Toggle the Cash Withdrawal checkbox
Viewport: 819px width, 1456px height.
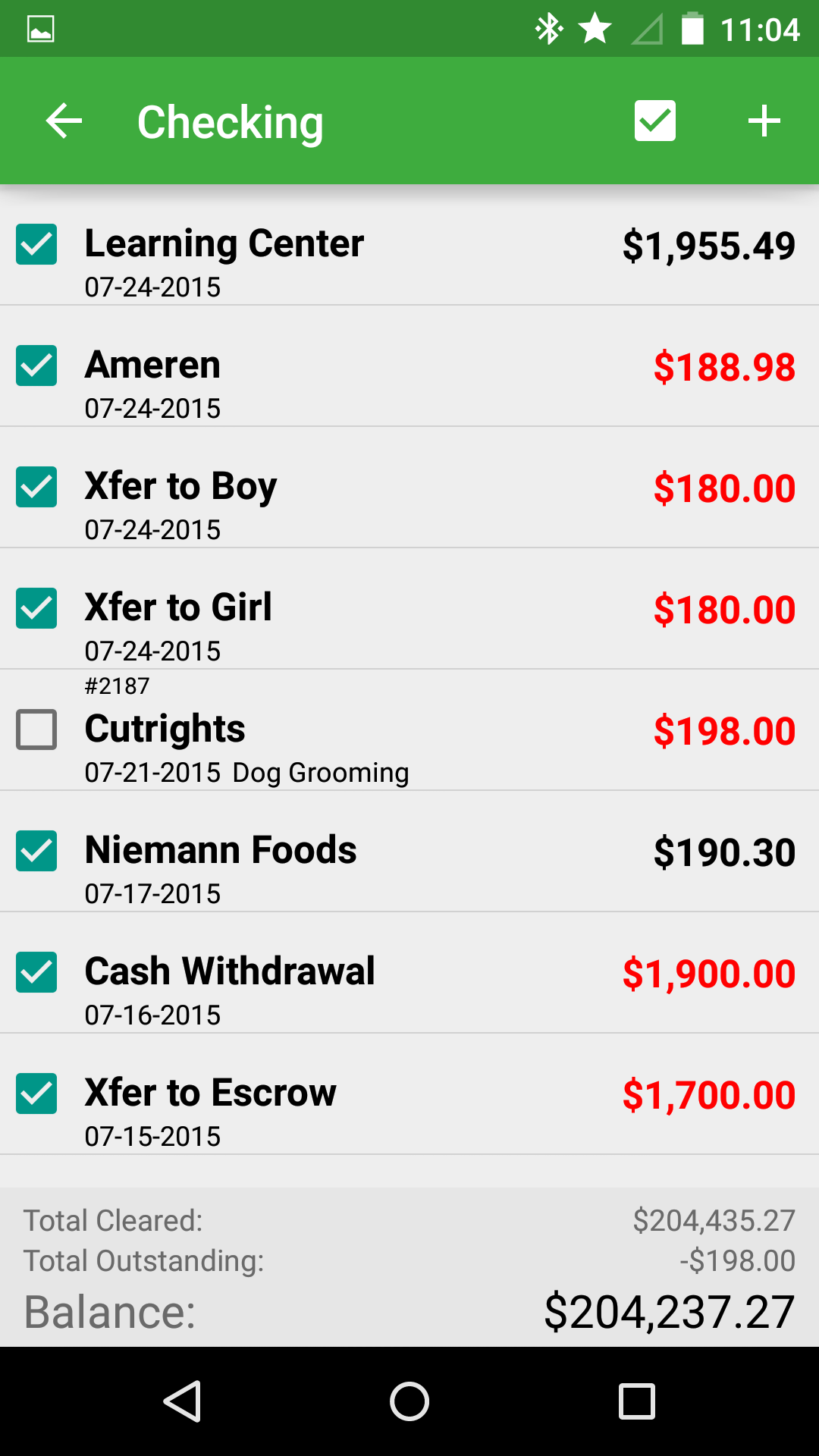tap(36, 972)
